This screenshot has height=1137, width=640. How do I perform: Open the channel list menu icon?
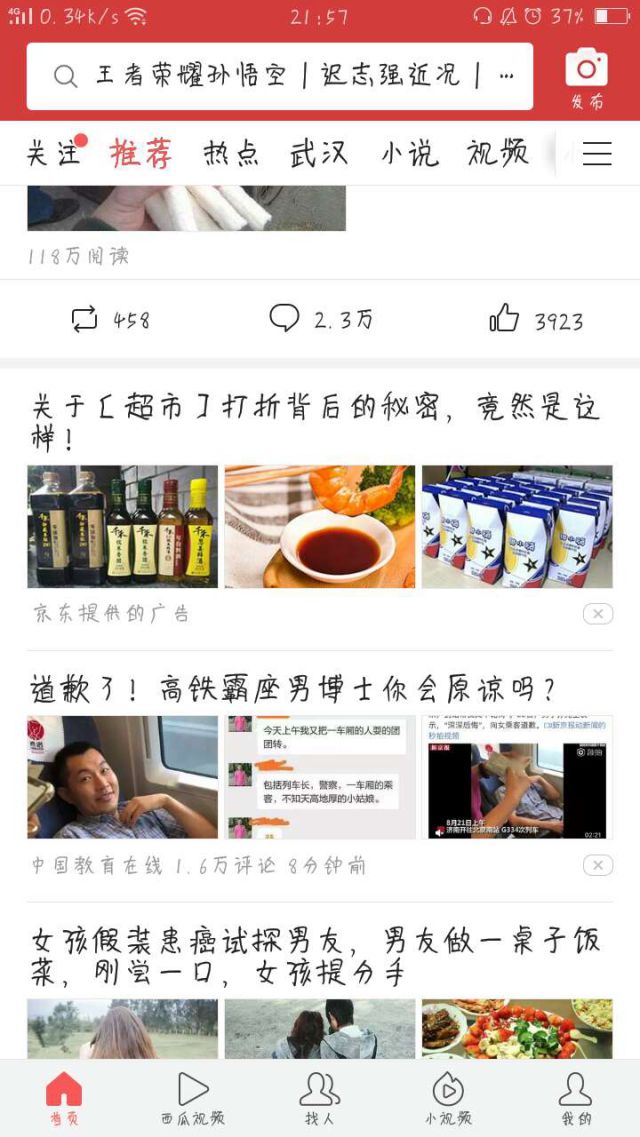pyautogui.click(x=597, y=153)
